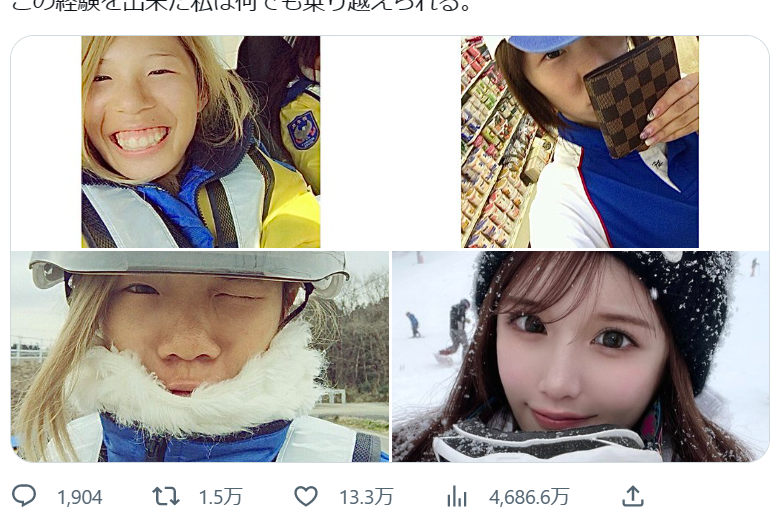Open the reply icon with 1,904 comments
Viewport: 783px width, 521px height.
point(25,496)
